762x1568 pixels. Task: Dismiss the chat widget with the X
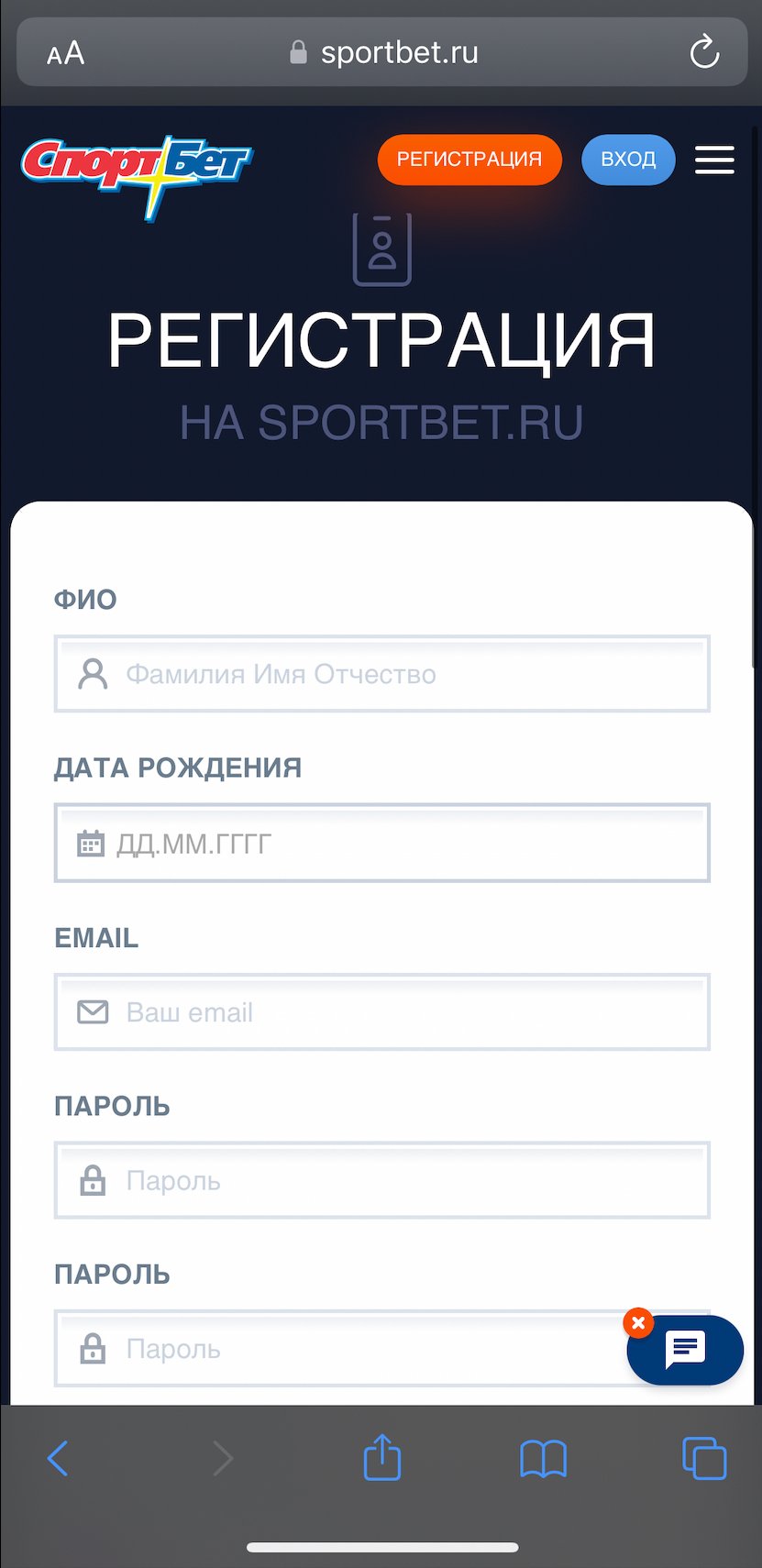638,1323
